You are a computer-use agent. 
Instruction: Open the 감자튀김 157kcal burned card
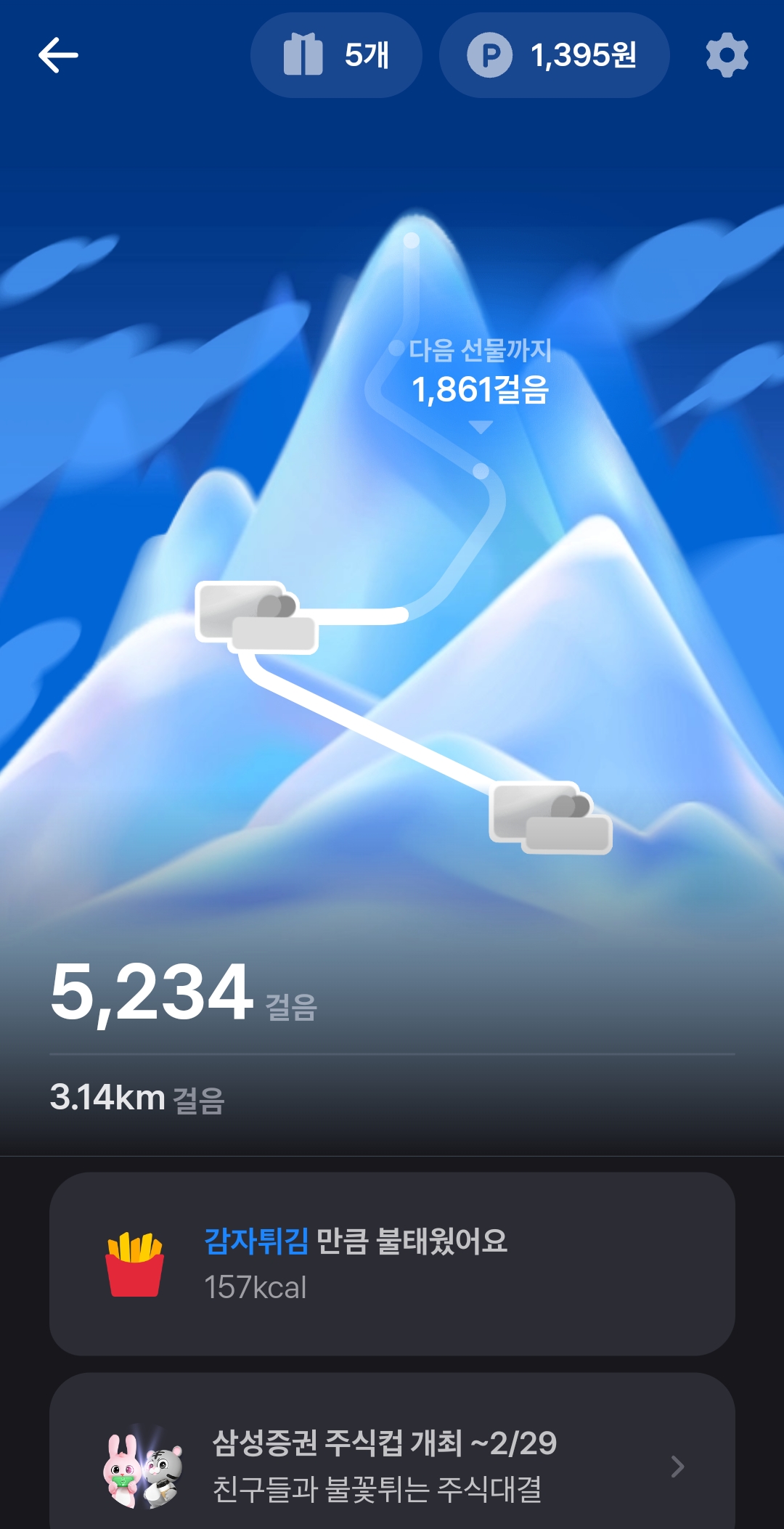point(392,1263)
